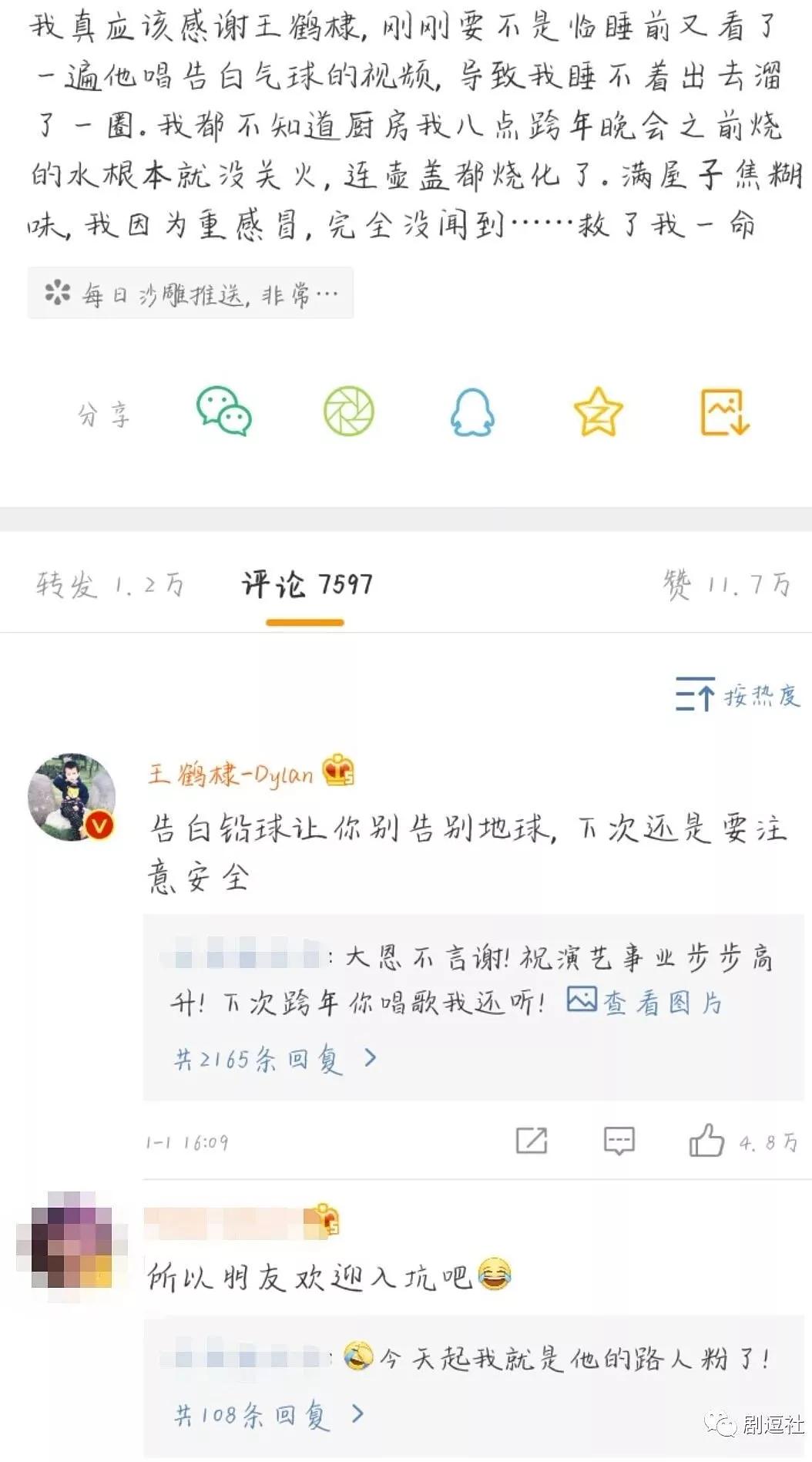Sort comments with 按热度

[737, 695]
